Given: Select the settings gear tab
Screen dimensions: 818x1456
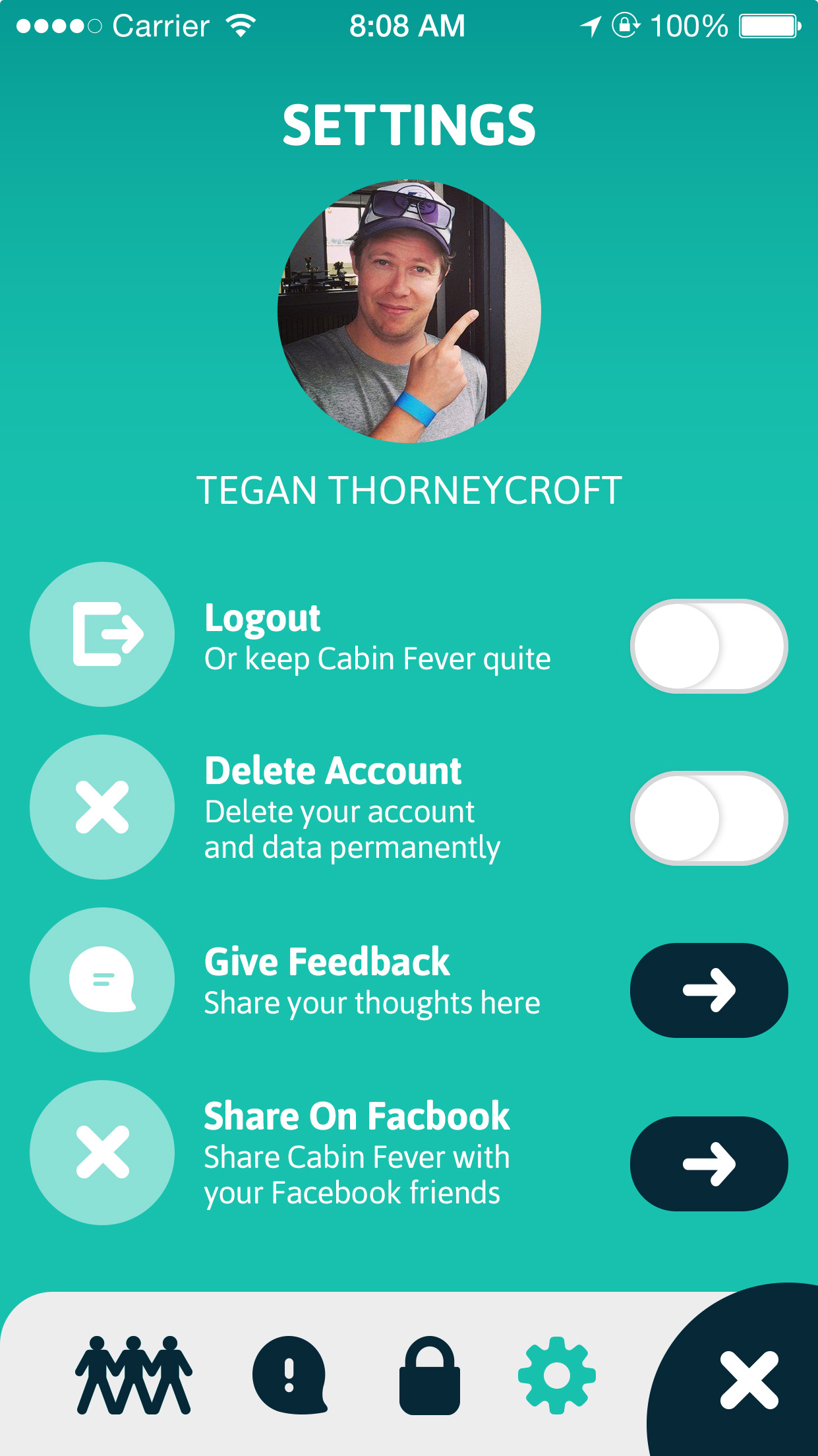Looking at the screenshot, I should [557, 1376].
